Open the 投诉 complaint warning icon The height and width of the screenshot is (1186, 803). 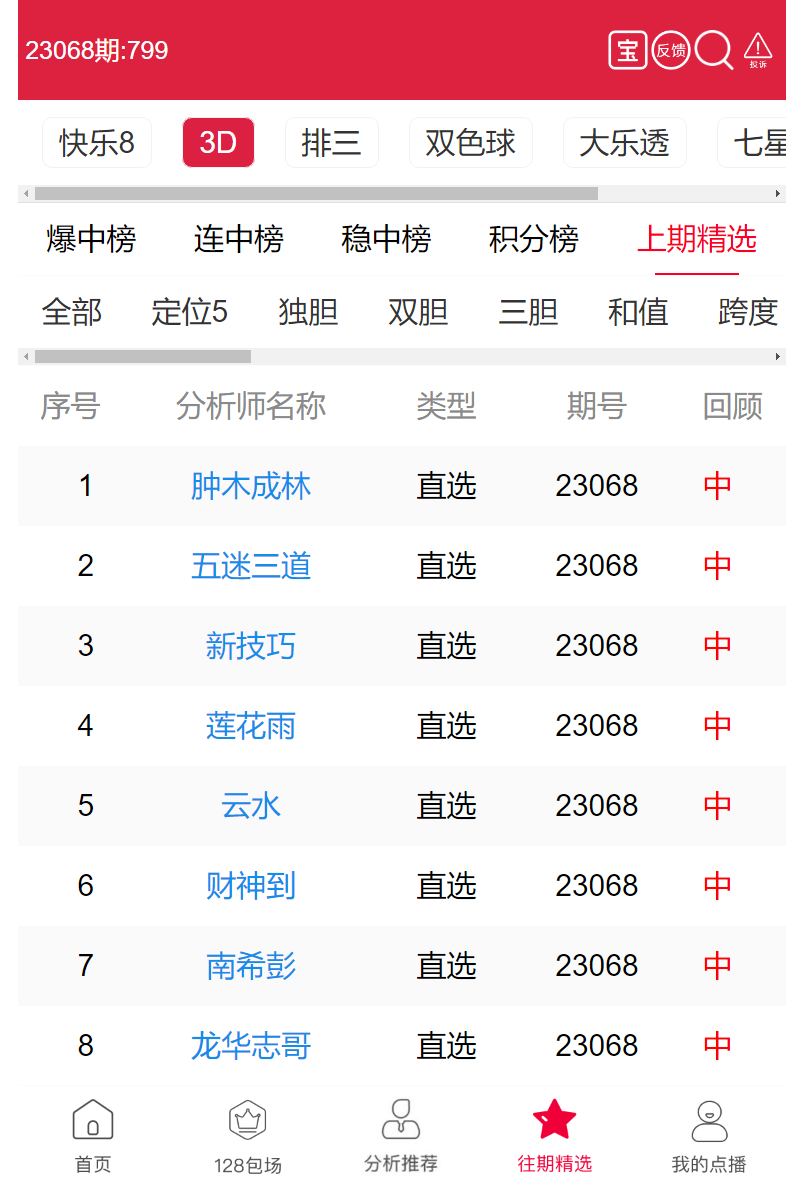[757, 50]
